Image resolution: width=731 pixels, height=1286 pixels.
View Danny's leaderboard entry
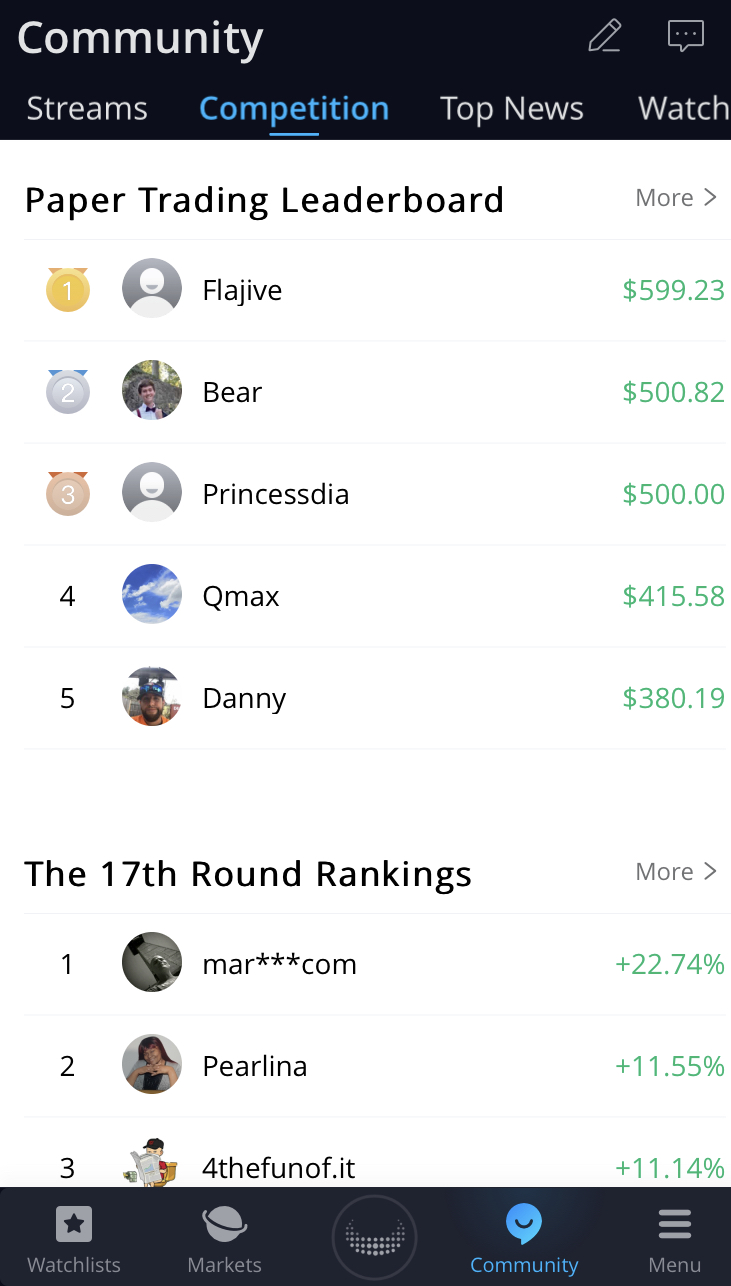pos(375,698)
